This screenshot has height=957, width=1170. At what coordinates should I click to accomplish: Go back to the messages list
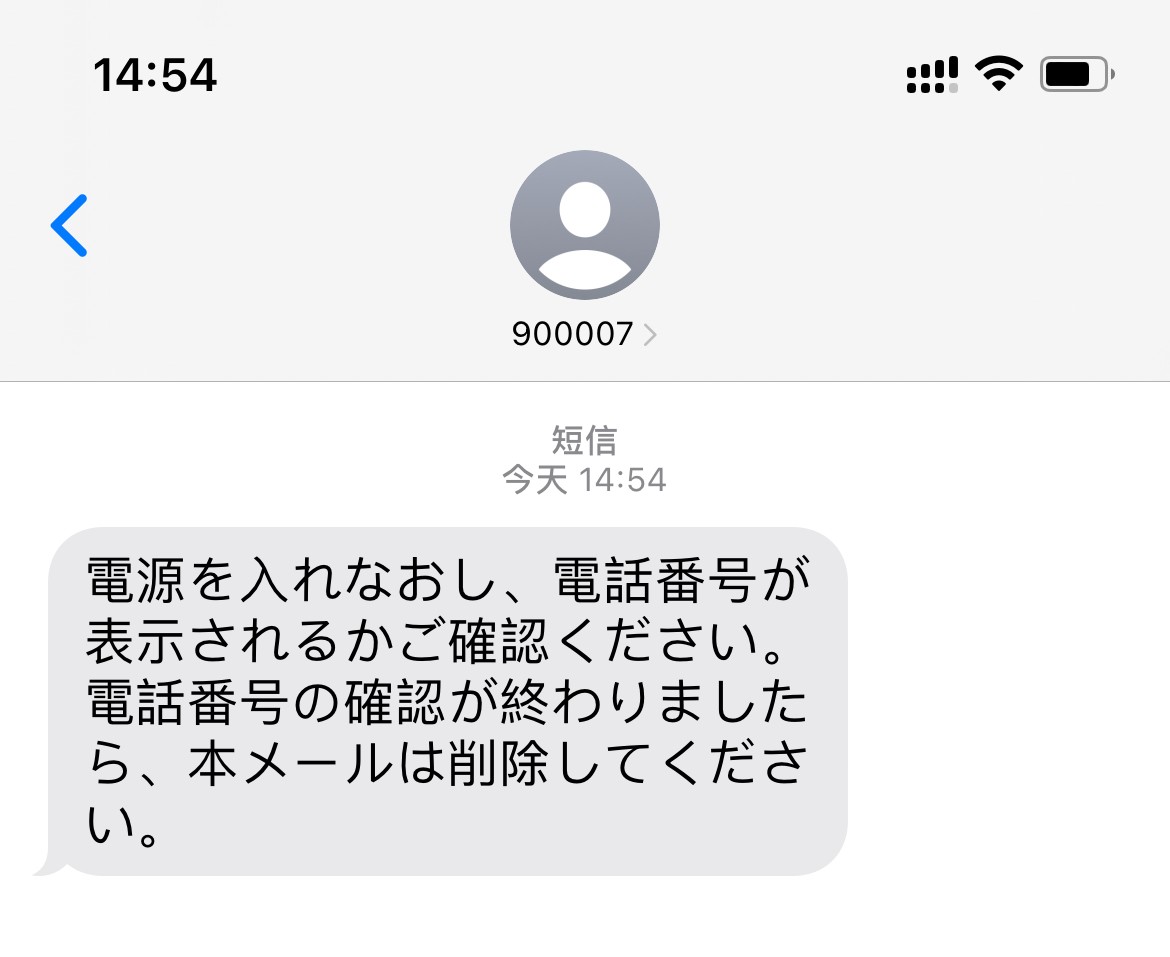[x=69, y=225]
